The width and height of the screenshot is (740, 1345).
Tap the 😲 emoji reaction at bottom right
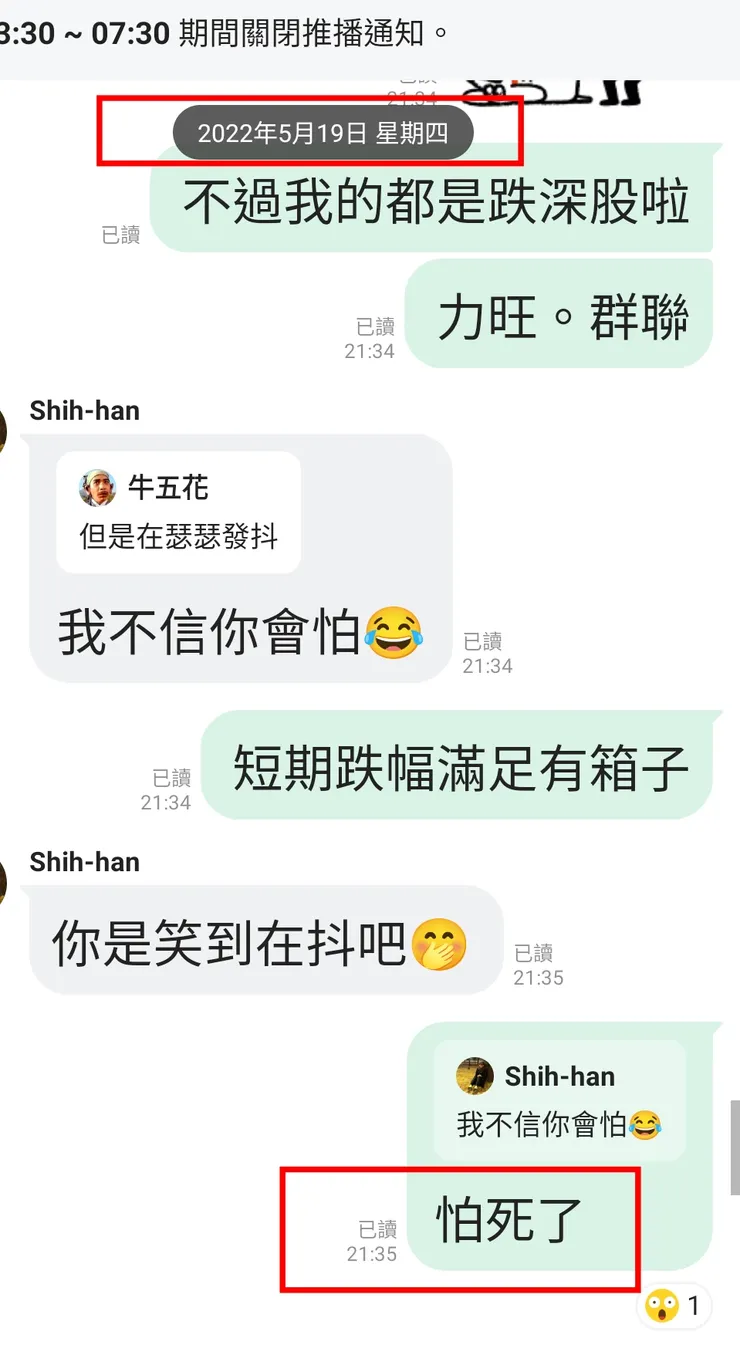[661, 1305]
